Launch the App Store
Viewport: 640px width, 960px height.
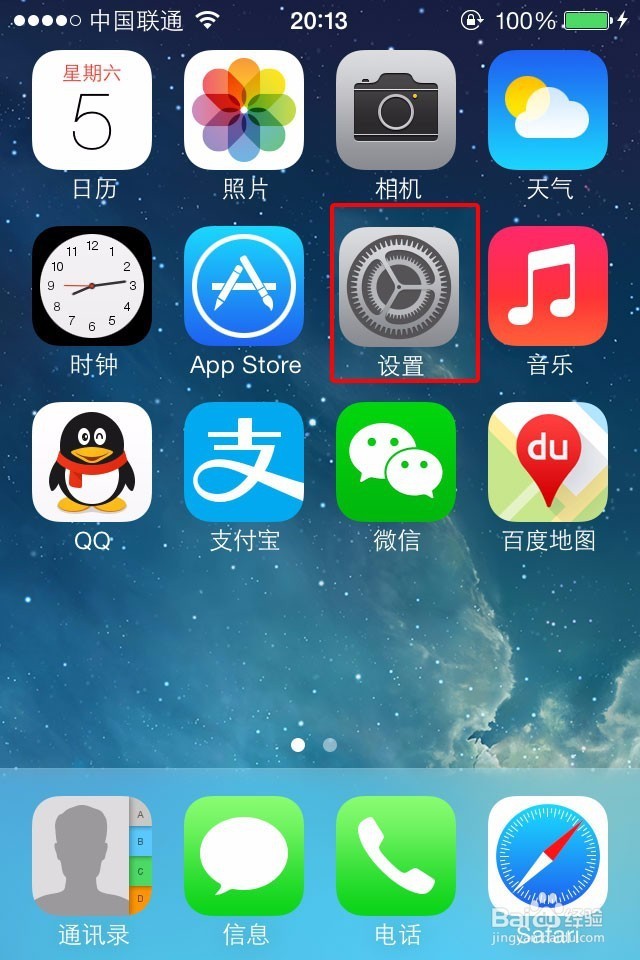[244, 286]
